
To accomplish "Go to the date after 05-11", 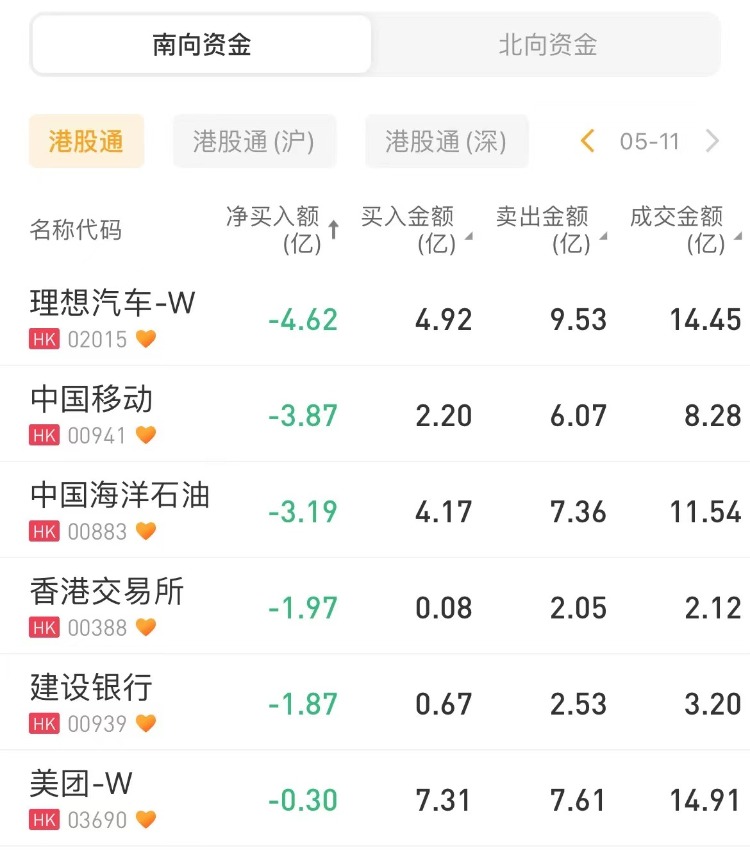I will coord(712,141).
